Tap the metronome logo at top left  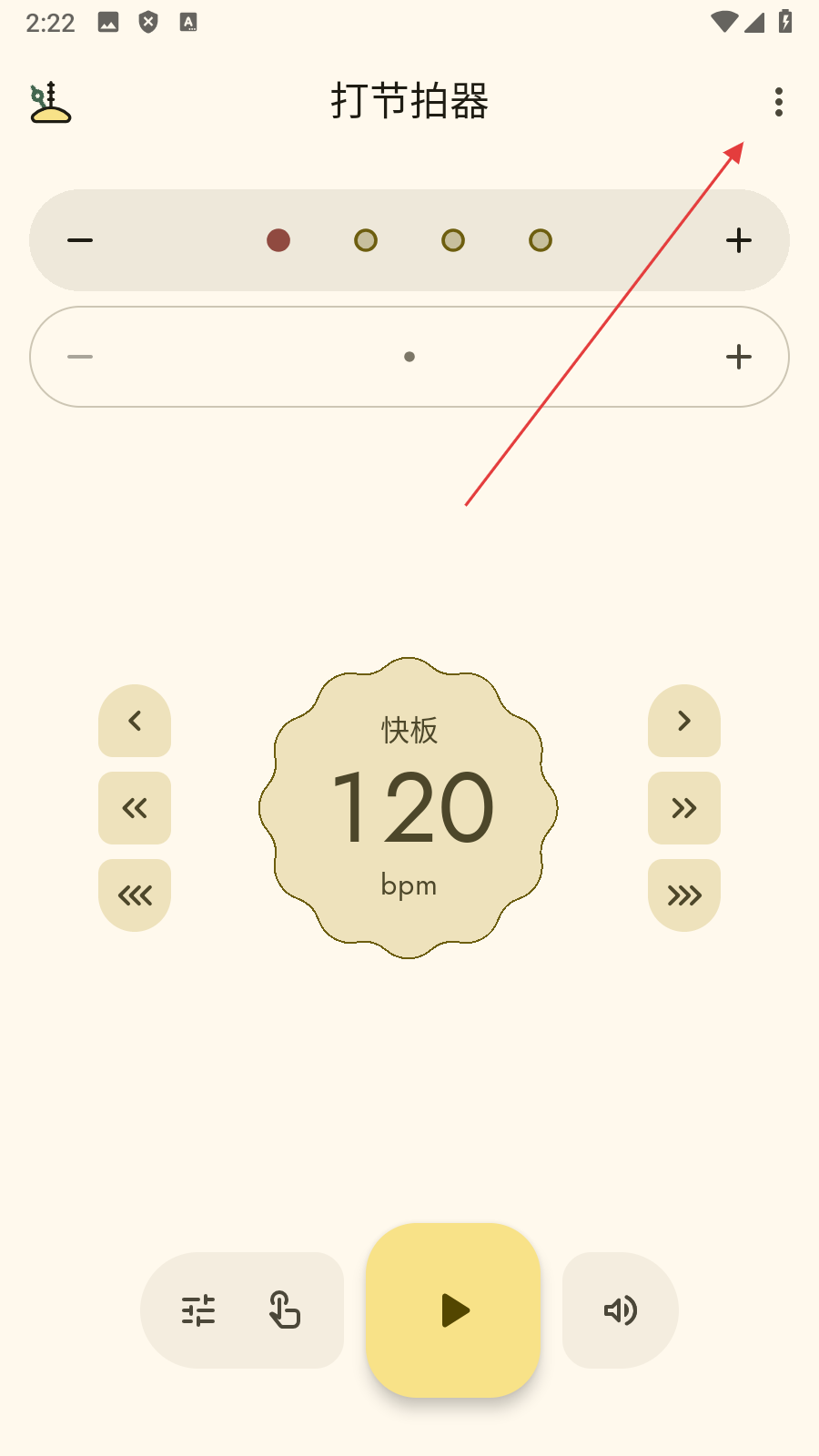(x=50, y=102)
